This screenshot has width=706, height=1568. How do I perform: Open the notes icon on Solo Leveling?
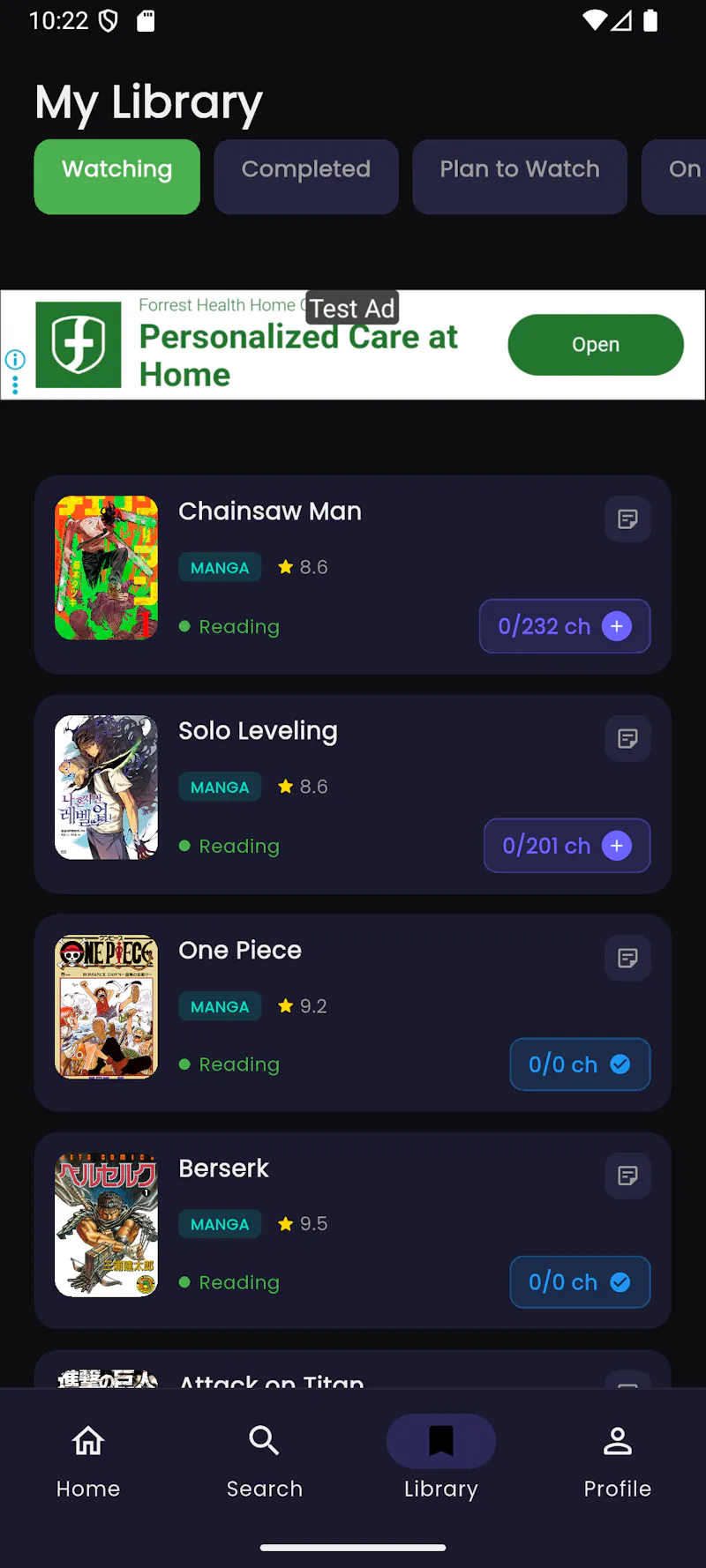point(627,739)
